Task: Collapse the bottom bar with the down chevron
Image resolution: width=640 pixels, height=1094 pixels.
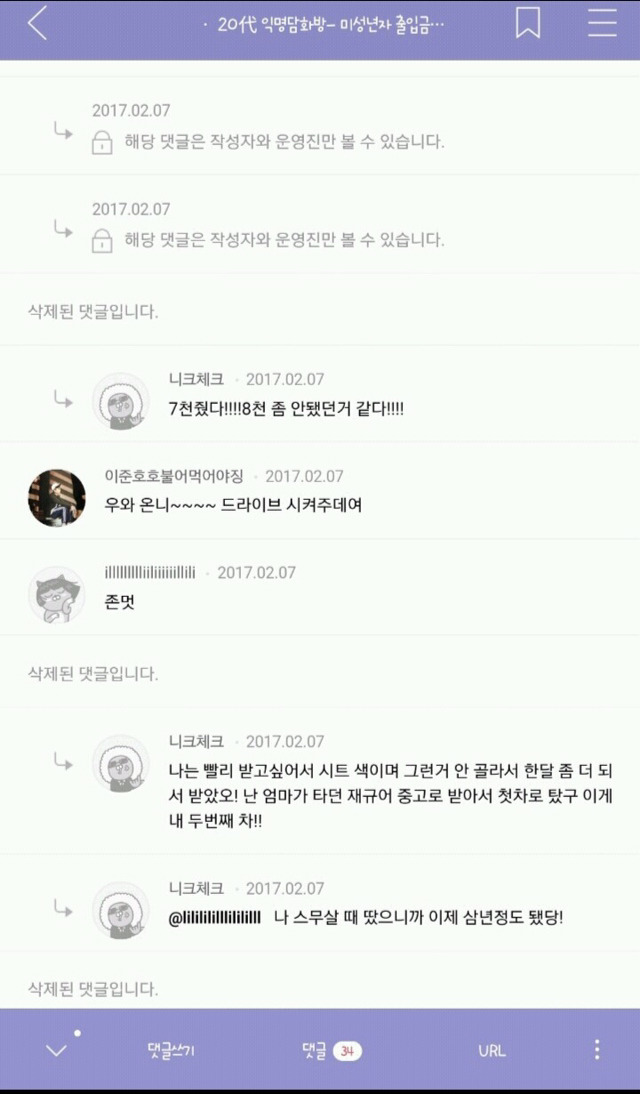Action: point(56,1050)
